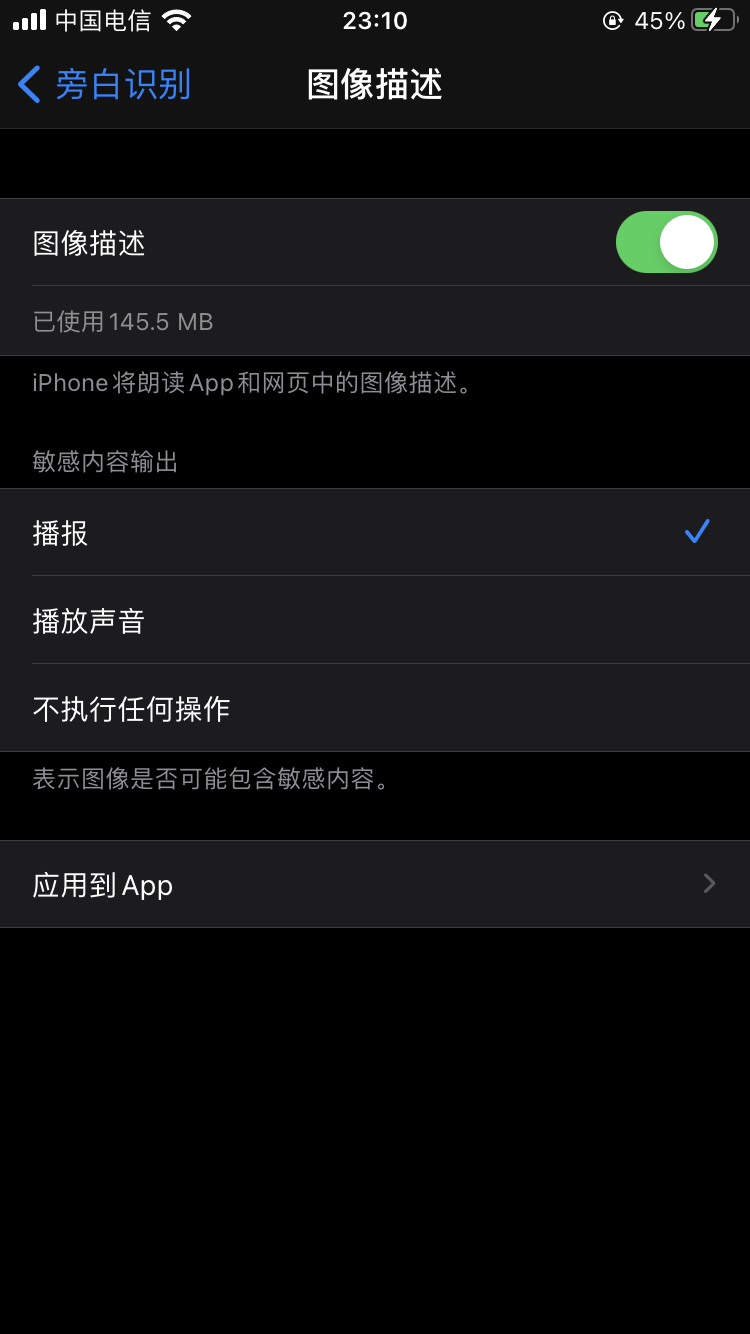
Task: Turn off the 图像描述 switch
Action: 666,242
